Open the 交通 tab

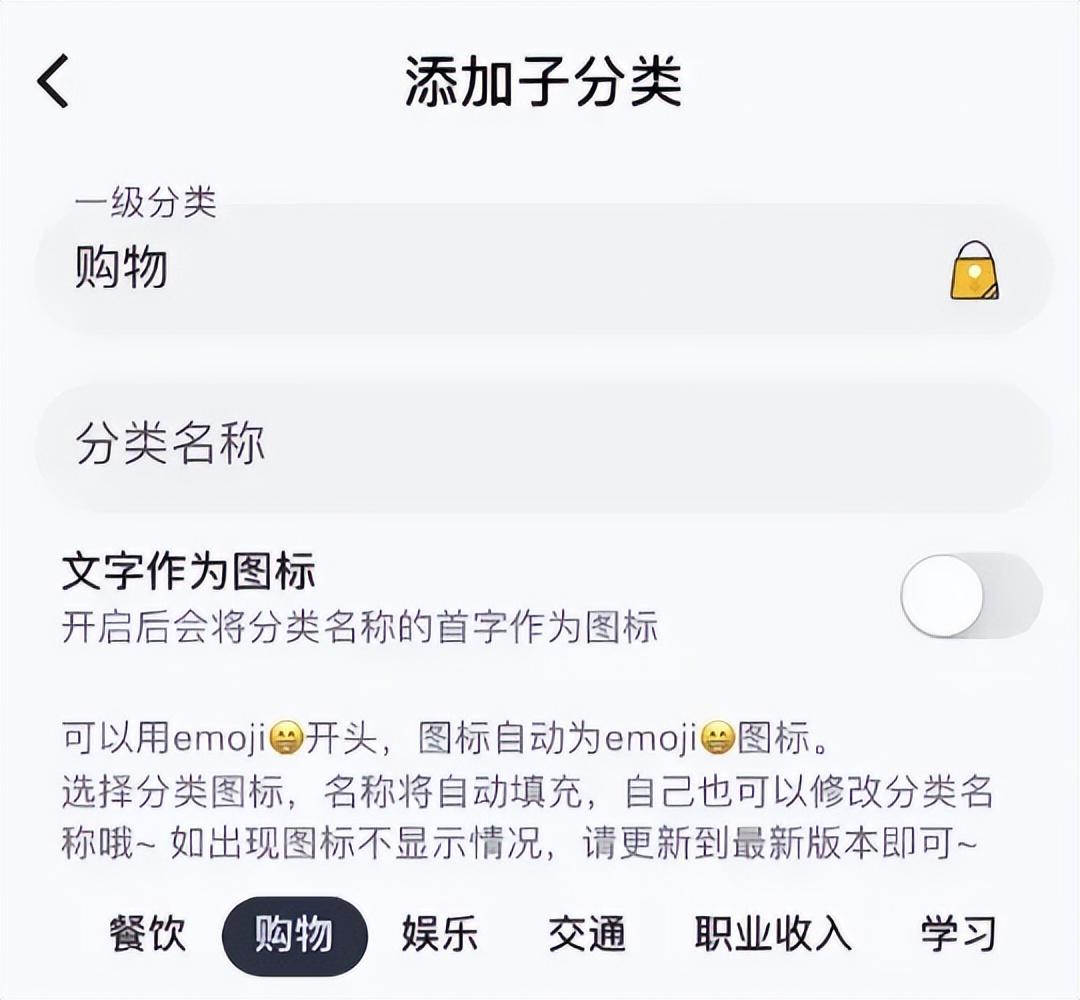click(587, 935)
